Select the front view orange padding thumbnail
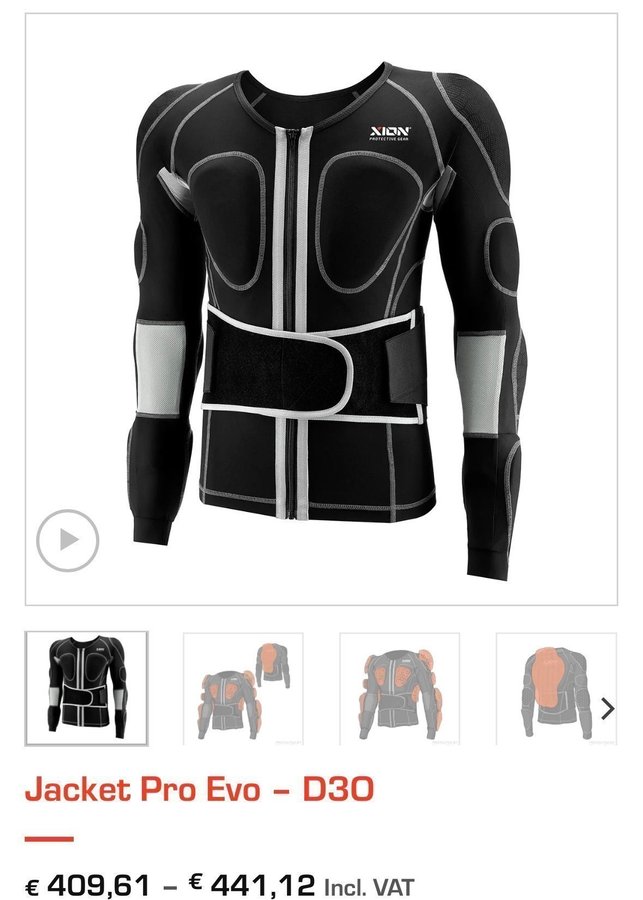This screenshot has width=643, height=900. 400,688
